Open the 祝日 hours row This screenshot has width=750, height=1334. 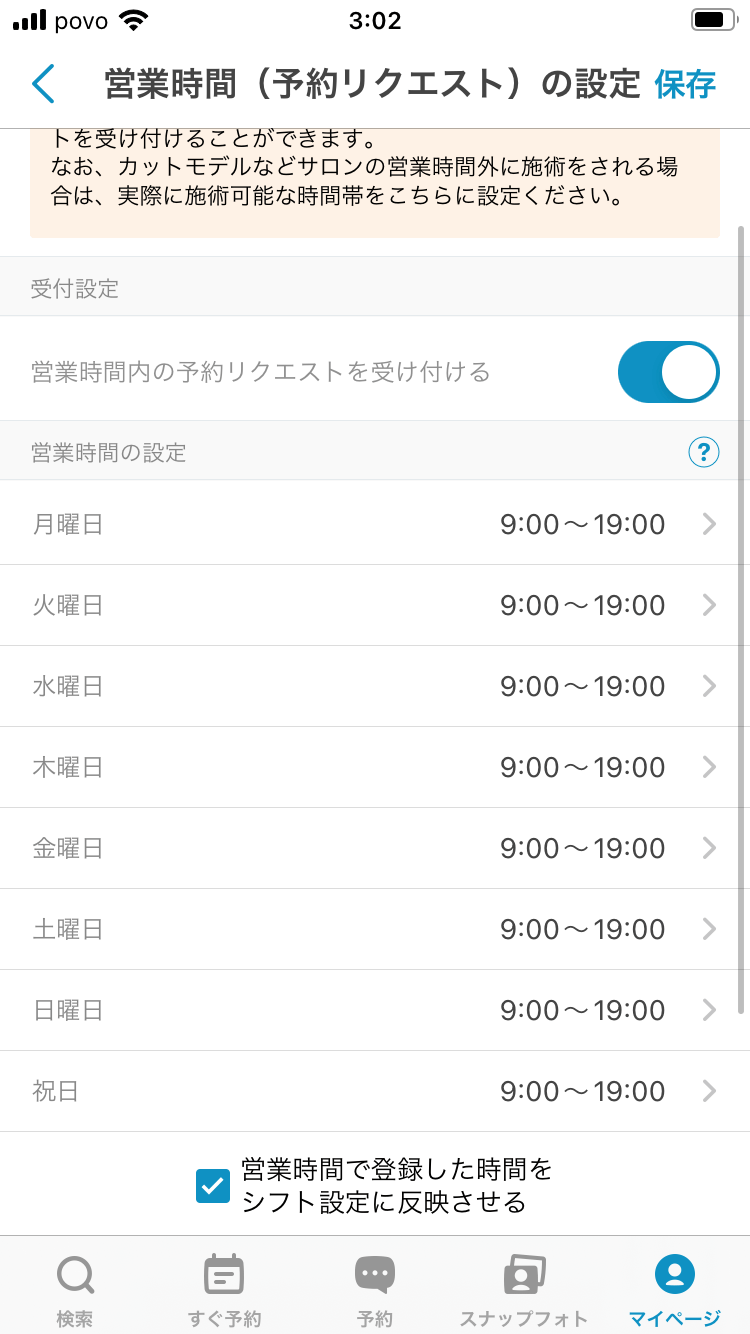coord(375,1091)
